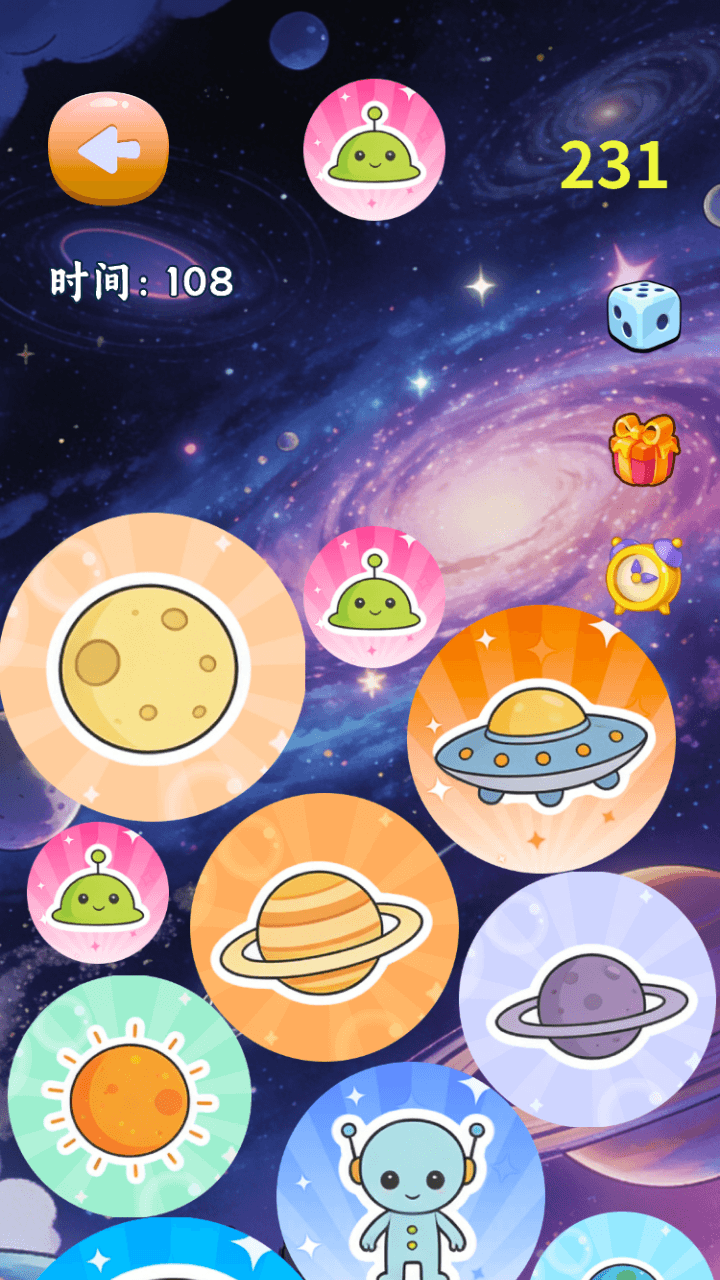Tap the yellow moon bubble
Viewport: 720px width, 1280px height.
click(152, 667)
